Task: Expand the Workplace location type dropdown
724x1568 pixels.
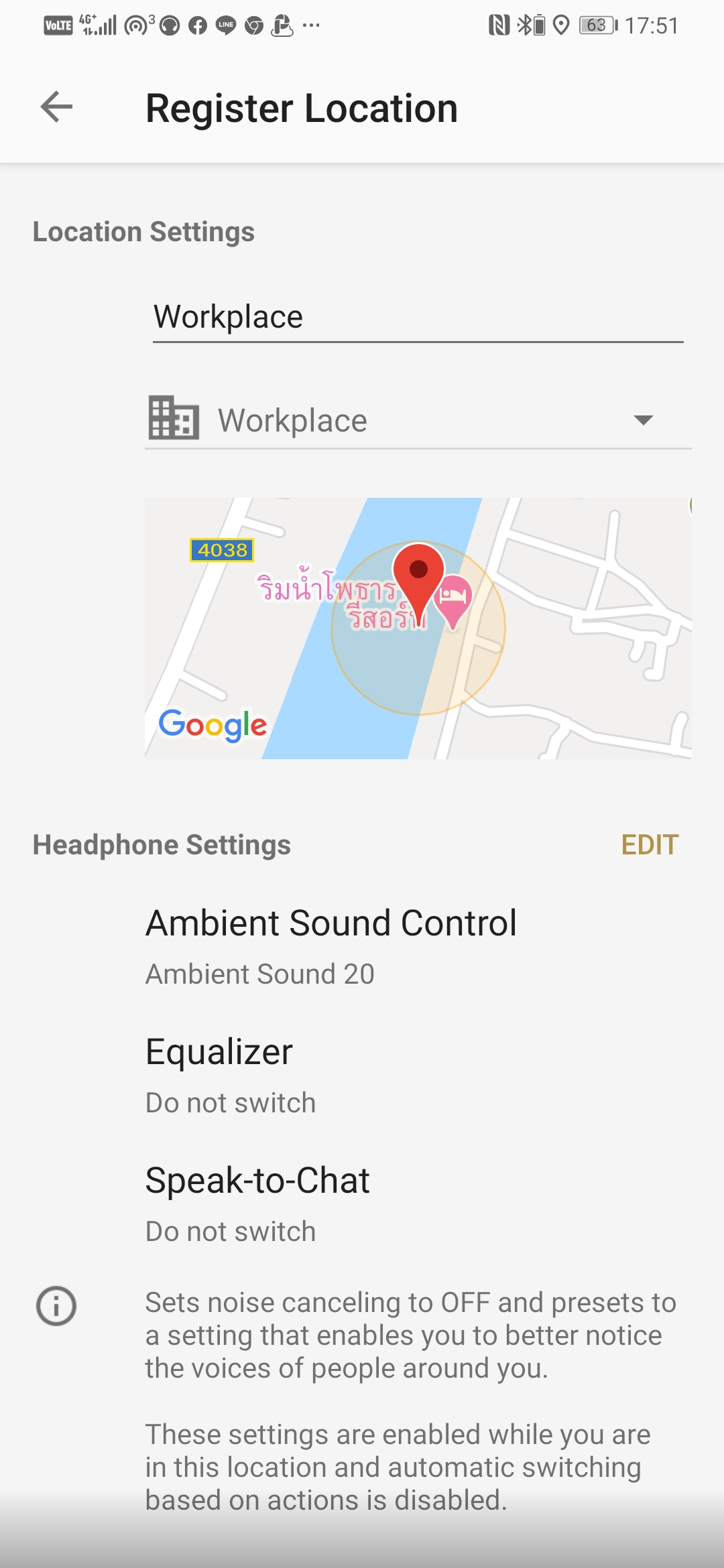Action: click(418, 421)
